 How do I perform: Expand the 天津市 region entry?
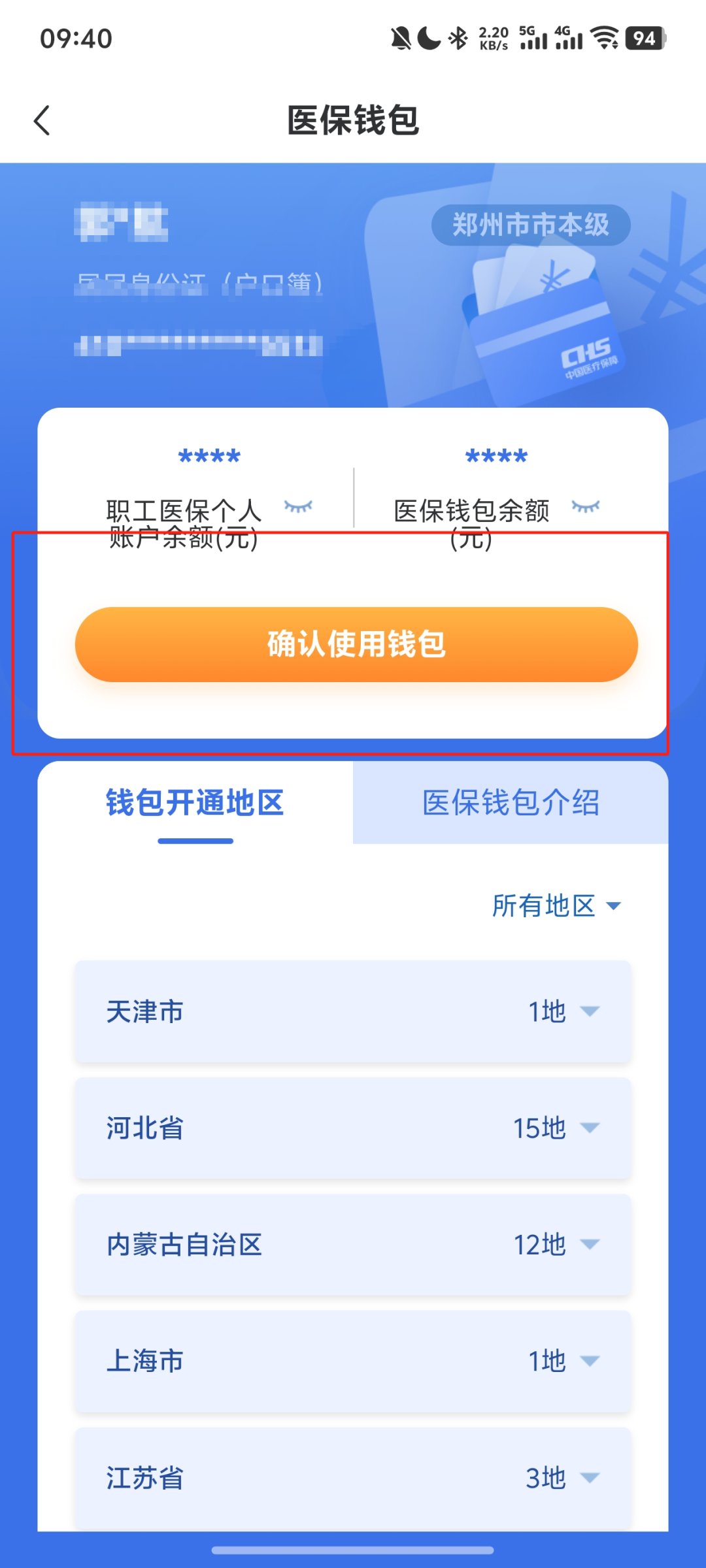590,1011
